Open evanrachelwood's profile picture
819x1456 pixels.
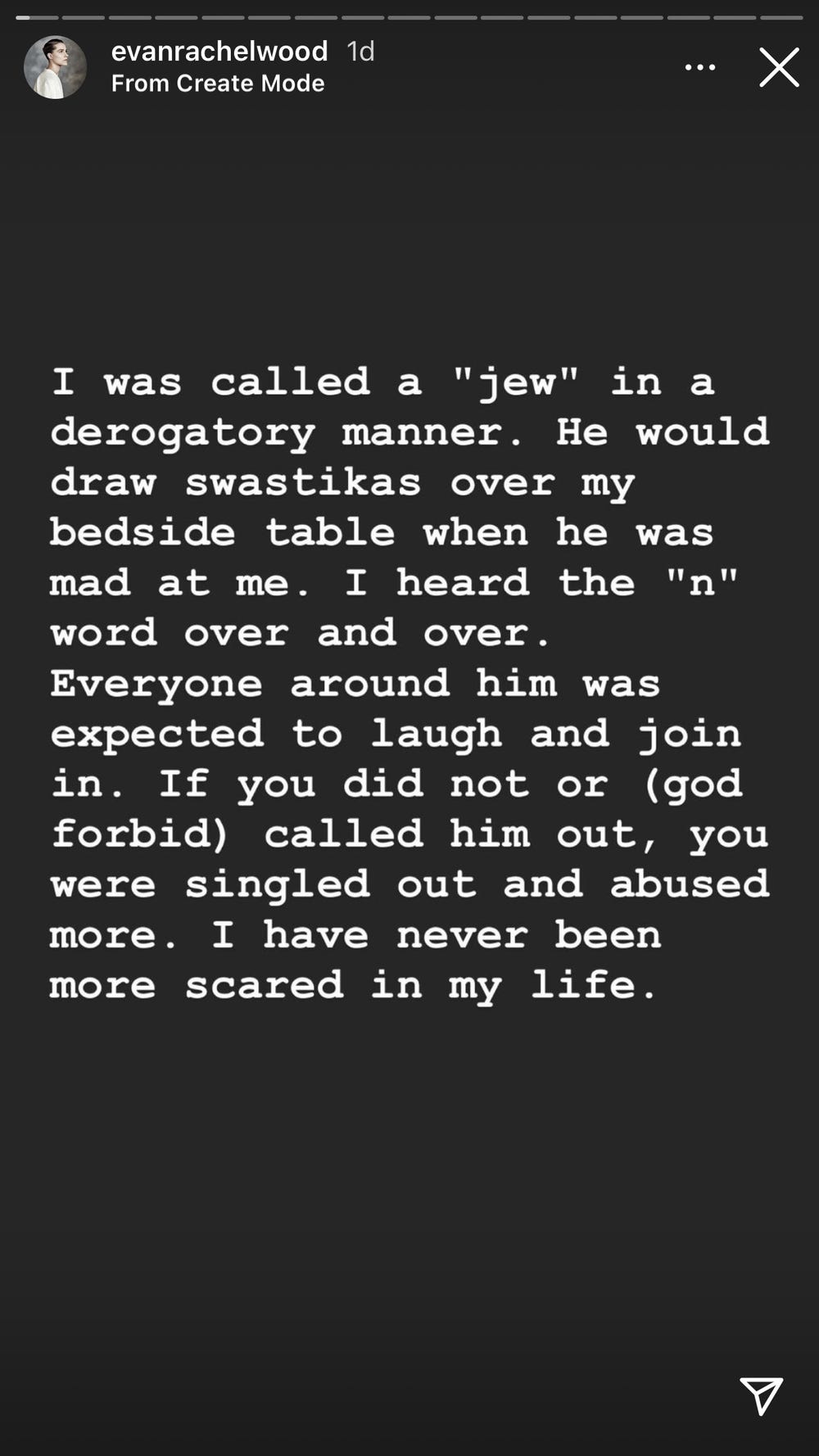click(x=55, y=67)
